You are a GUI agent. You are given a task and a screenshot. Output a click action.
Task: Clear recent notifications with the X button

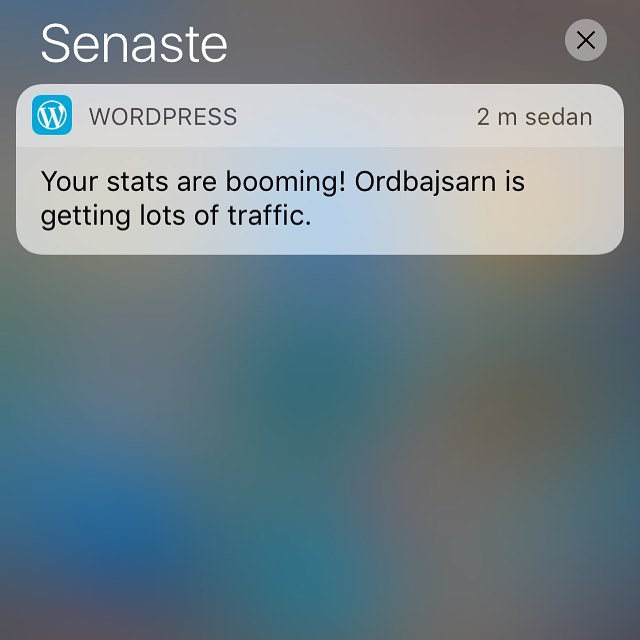586,40
